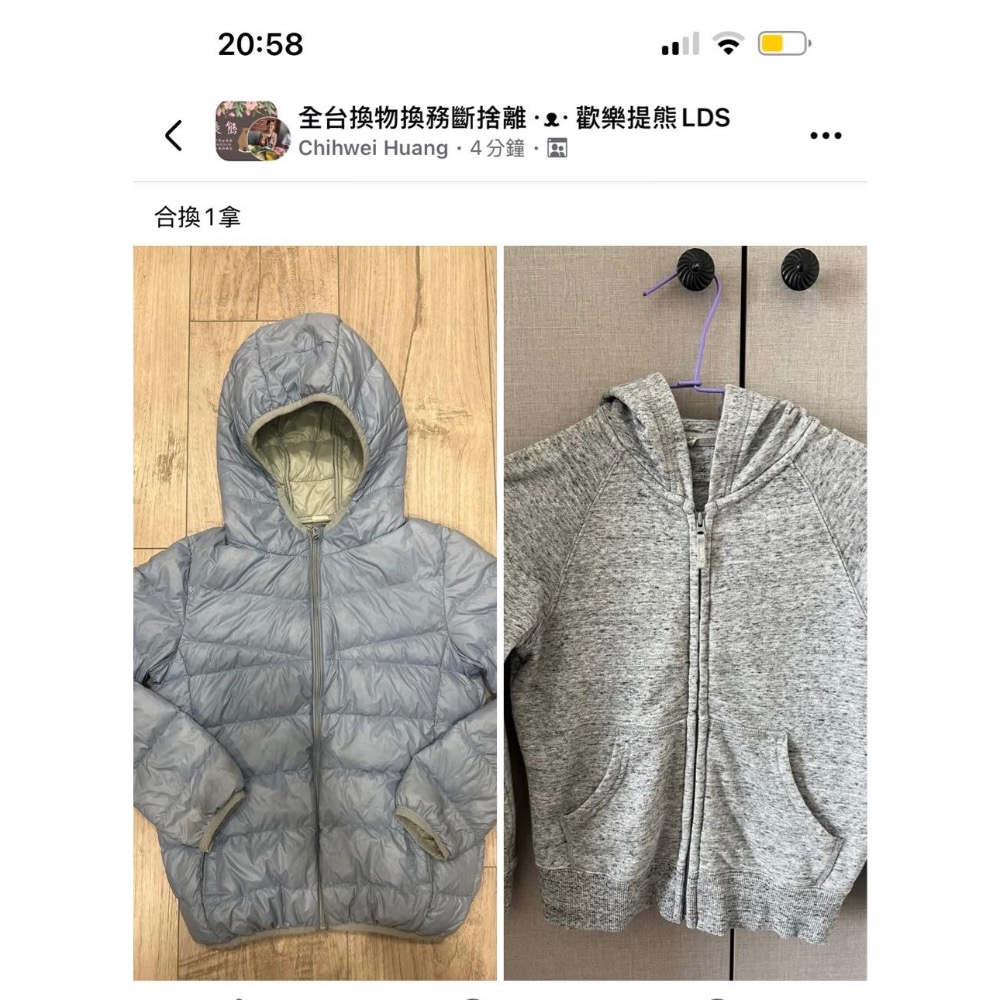
Task: Open the 全台換物 group page title
Action: click(x=514, y=118)
